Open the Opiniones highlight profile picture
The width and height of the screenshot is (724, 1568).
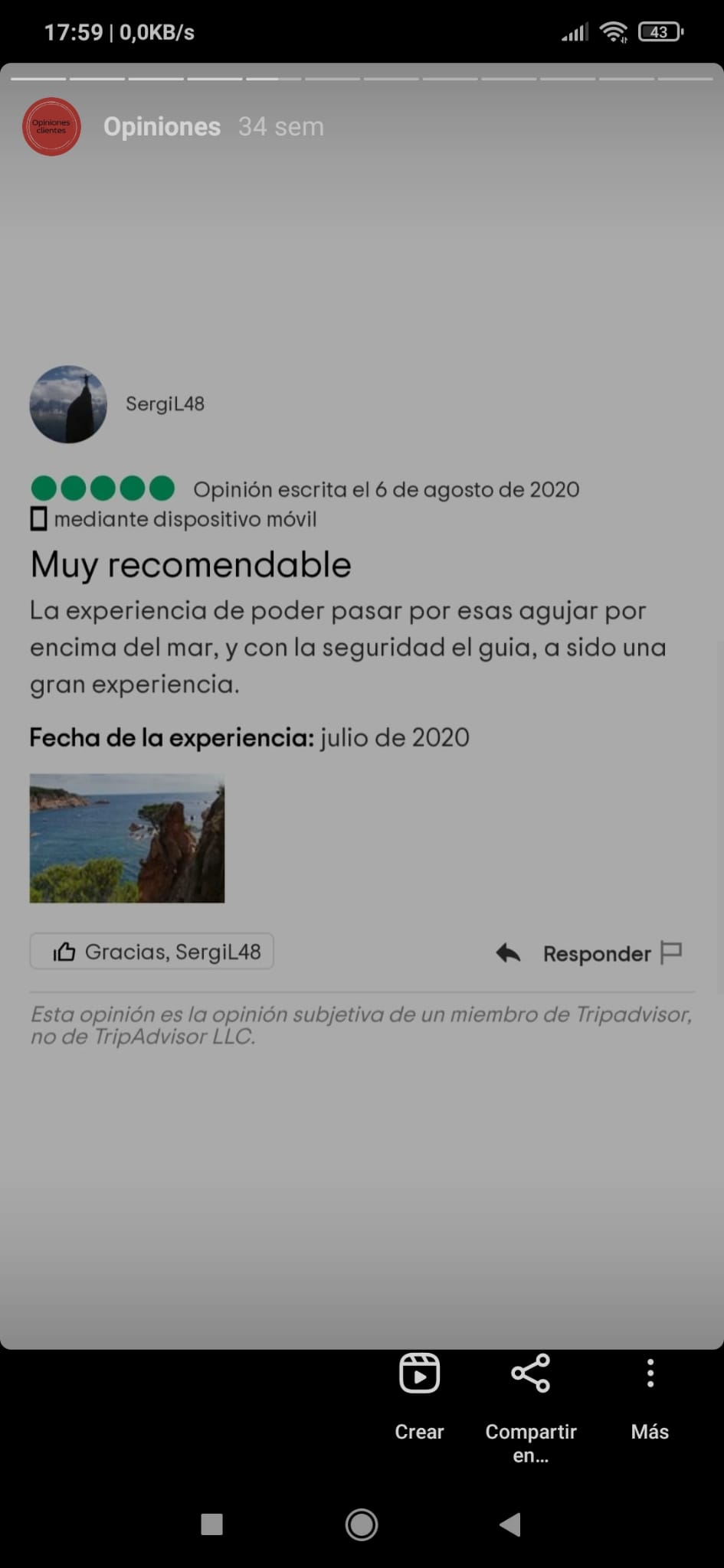point(51,126)
